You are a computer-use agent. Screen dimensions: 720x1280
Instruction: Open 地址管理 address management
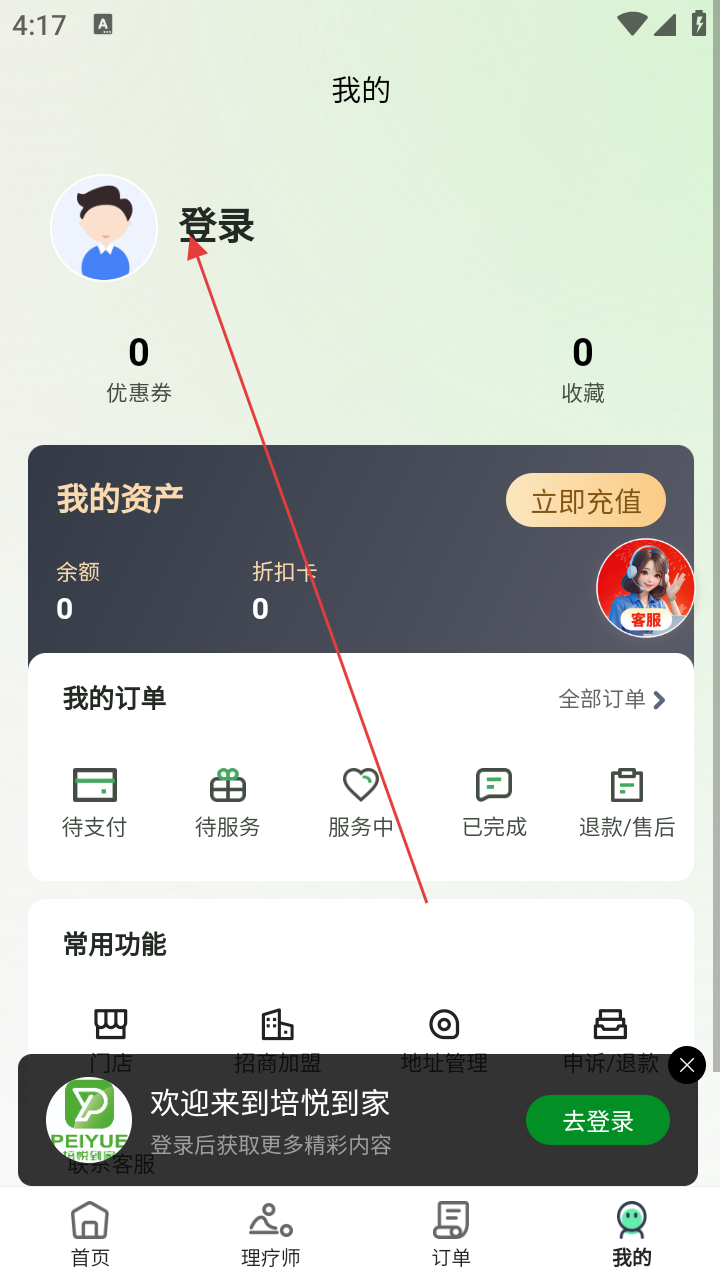(444, 1028)
